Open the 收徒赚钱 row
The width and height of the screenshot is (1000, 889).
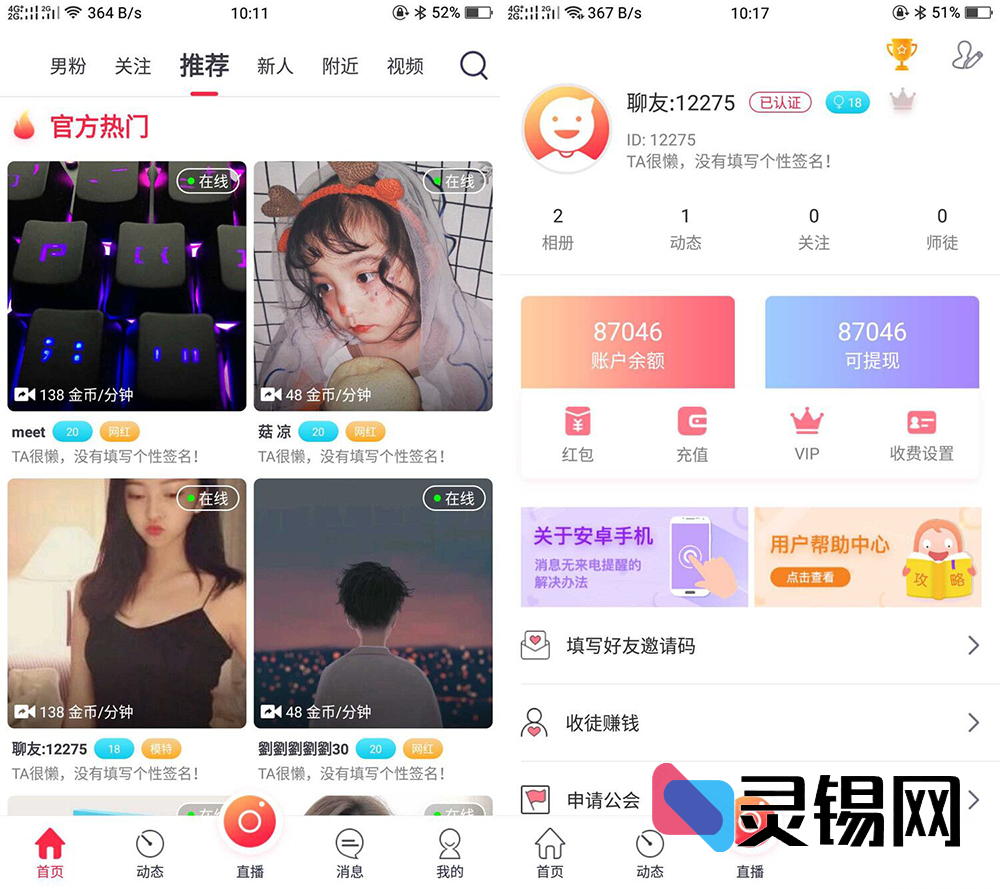(750, 723)
